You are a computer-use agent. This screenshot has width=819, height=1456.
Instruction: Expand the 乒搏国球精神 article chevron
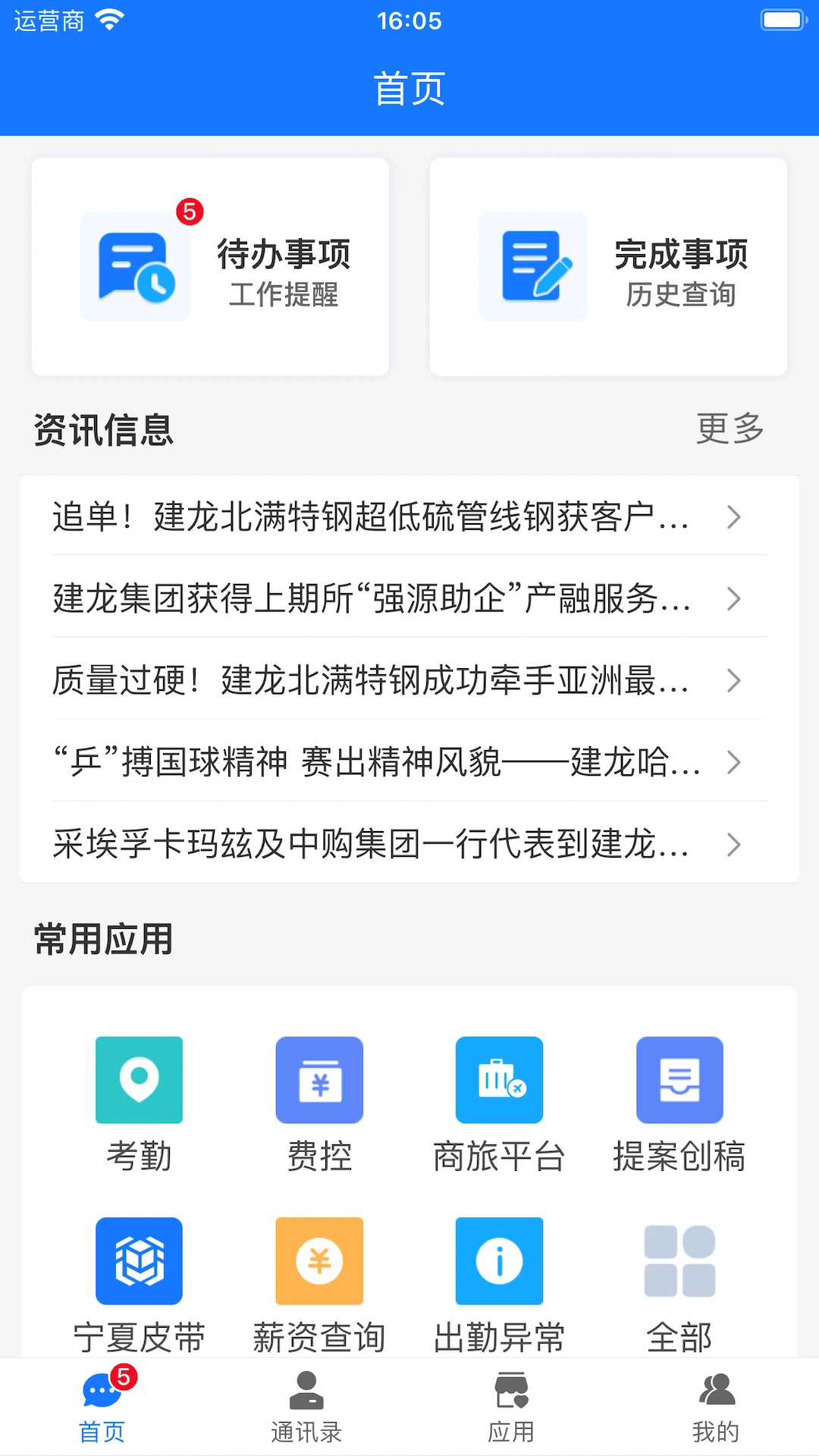[x=734, y=763]
